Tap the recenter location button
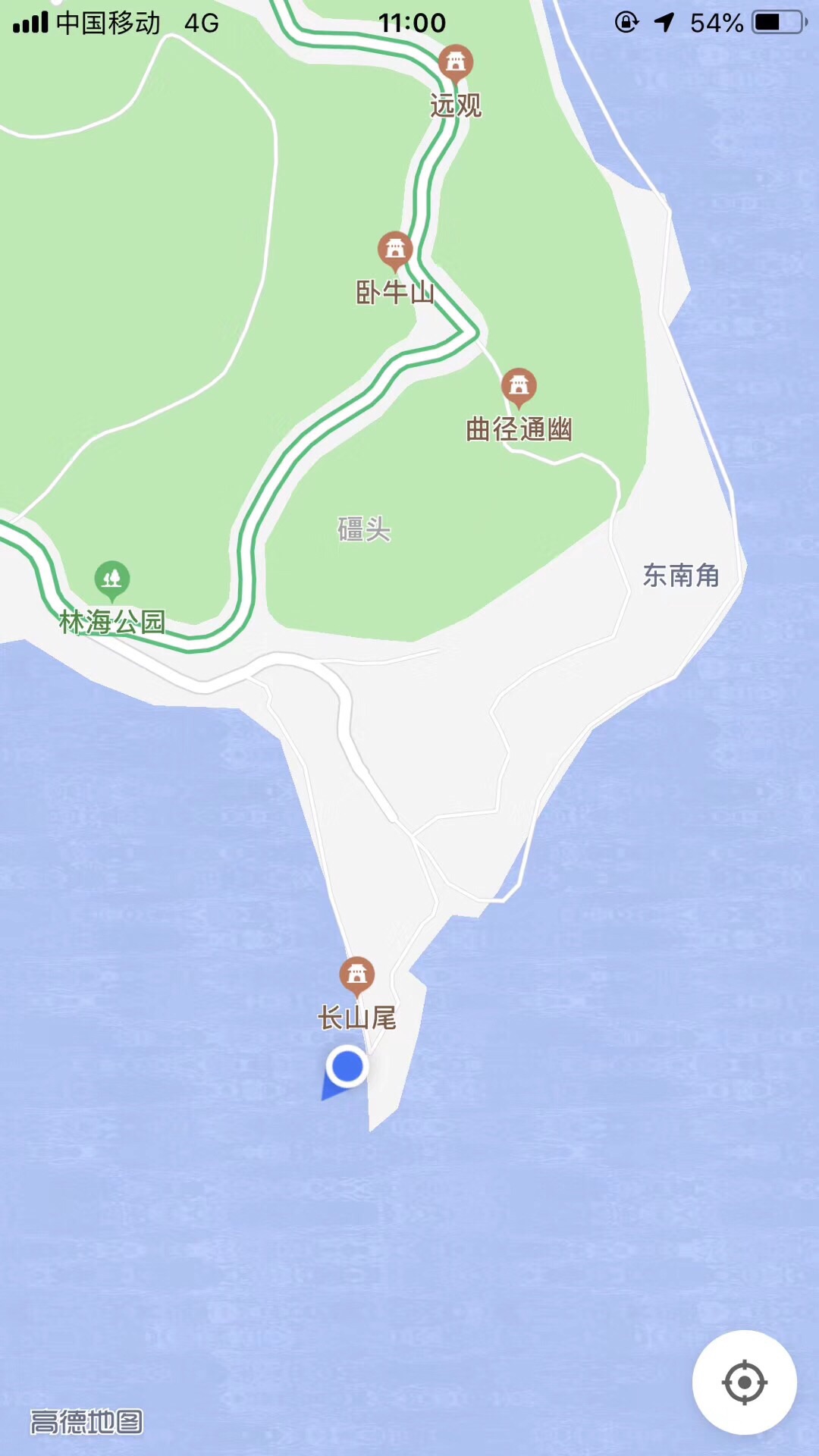The height and width of the screenshot is (1456, 819). point(744,1382)
